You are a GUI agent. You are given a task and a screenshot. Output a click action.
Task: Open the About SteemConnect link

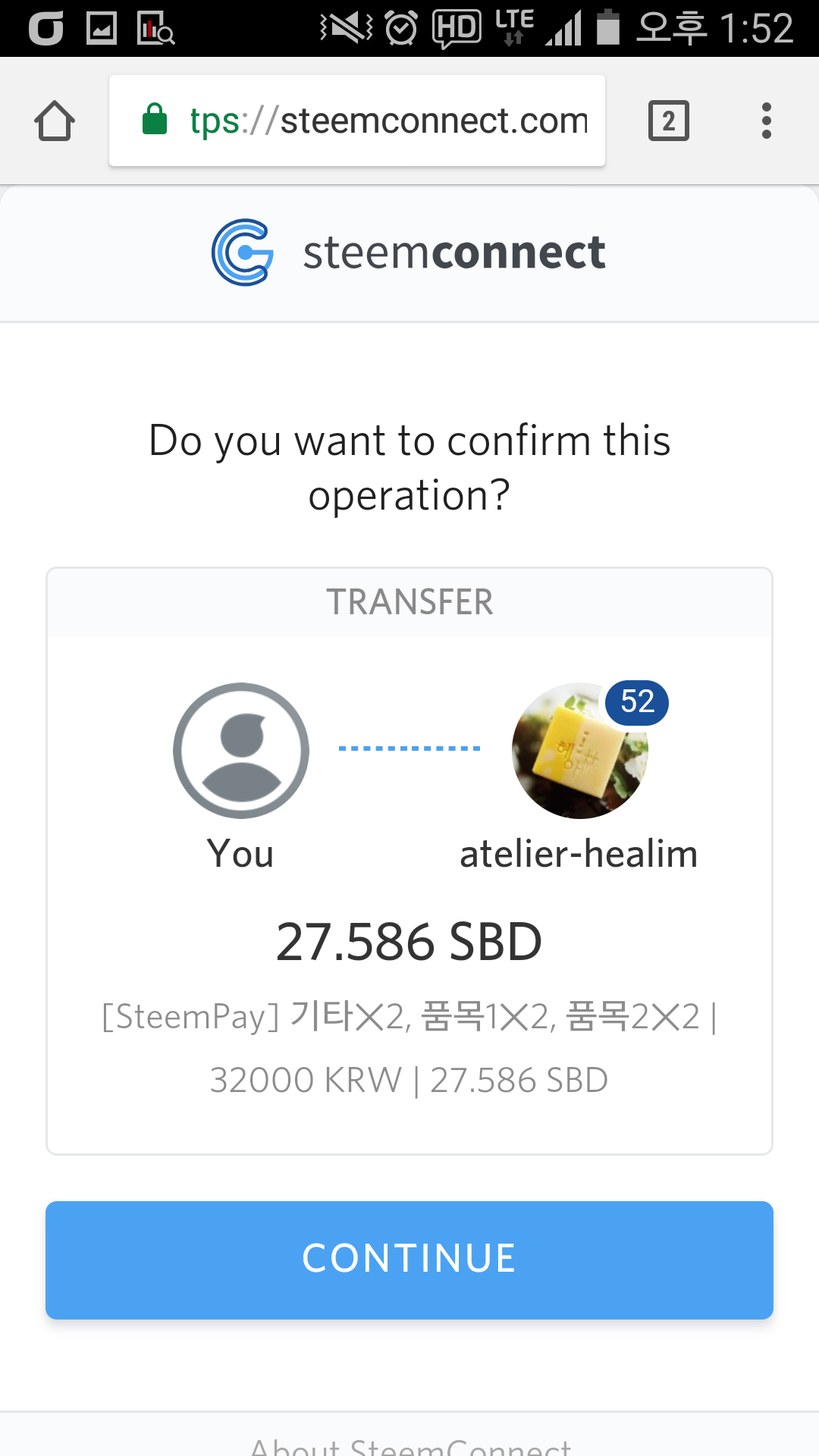(x=409, y=1445)
